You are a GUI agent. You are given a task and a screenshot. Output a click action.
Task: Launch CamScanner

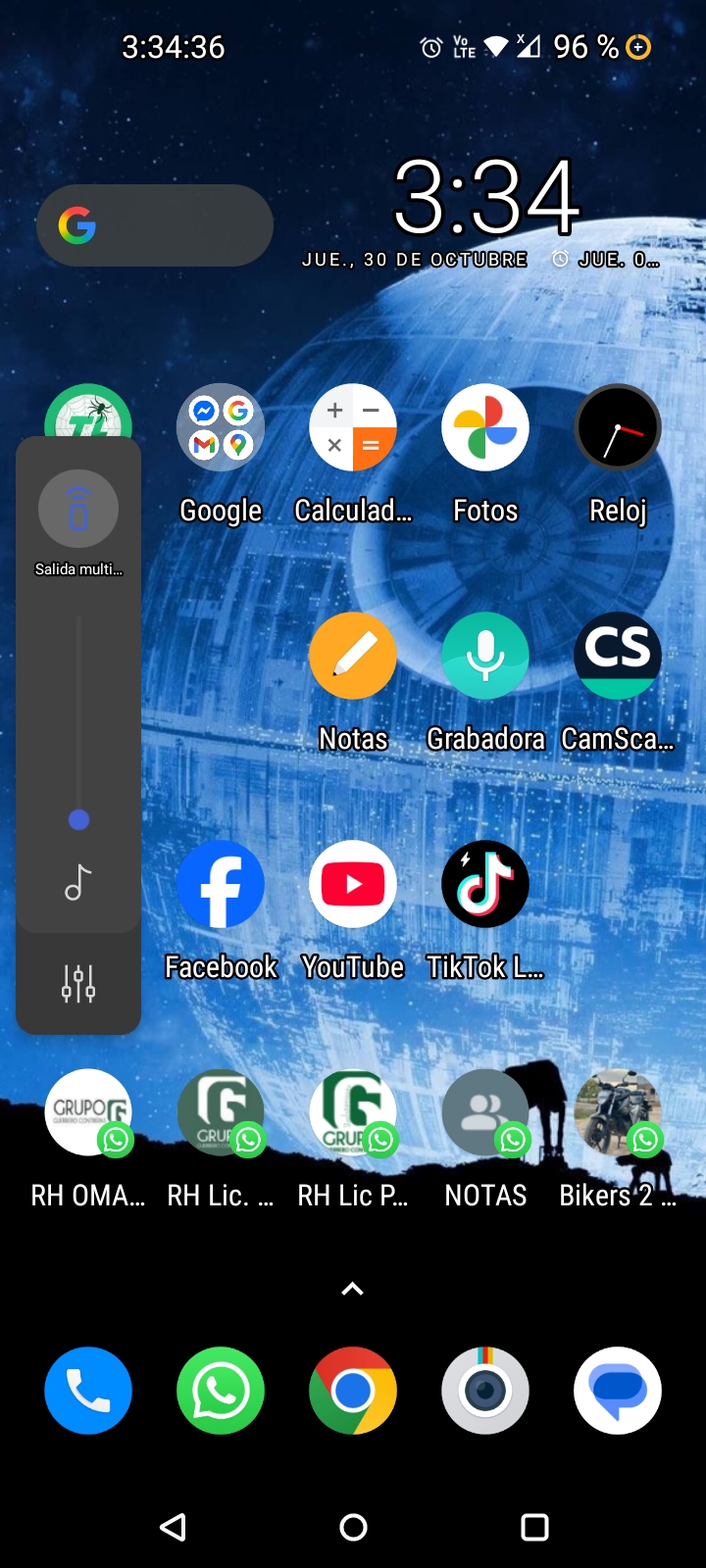[x=618, y=657]
